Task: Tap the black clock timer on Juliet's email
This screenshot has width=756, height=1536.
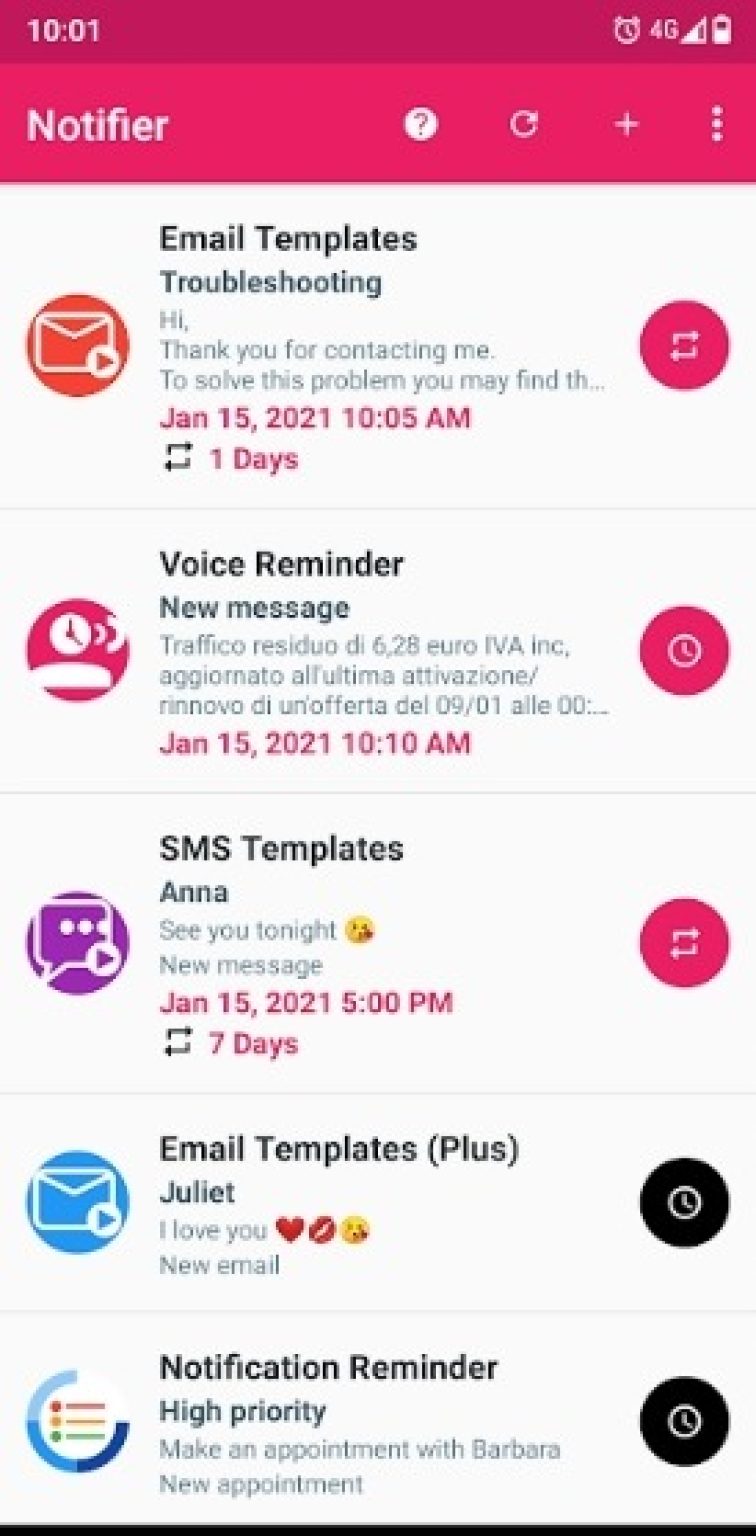Action: click(683, 1204)
